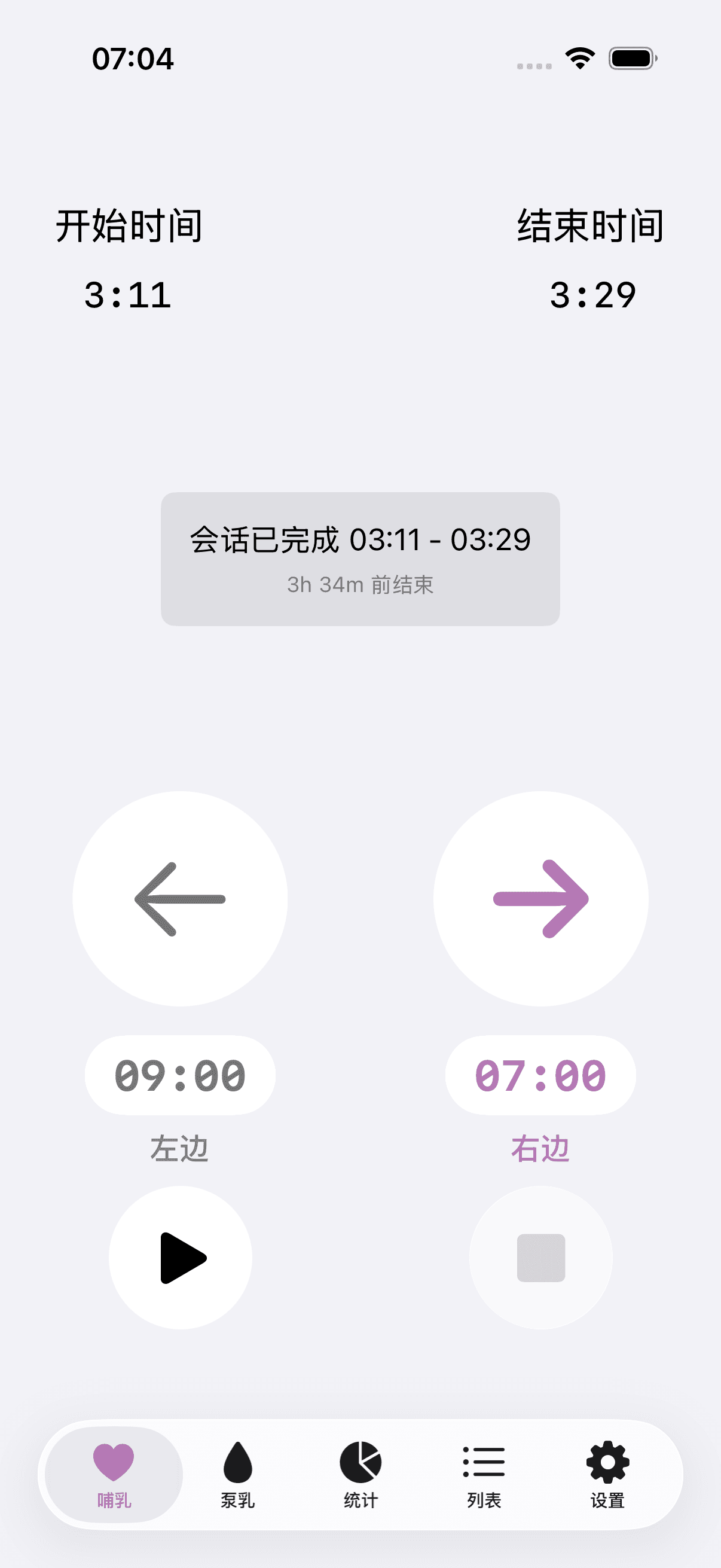This screenshot has width=721, height=1568.
Task: Open the 泵乳 pumping section via drop icon
Action: tap(237, 1463)
